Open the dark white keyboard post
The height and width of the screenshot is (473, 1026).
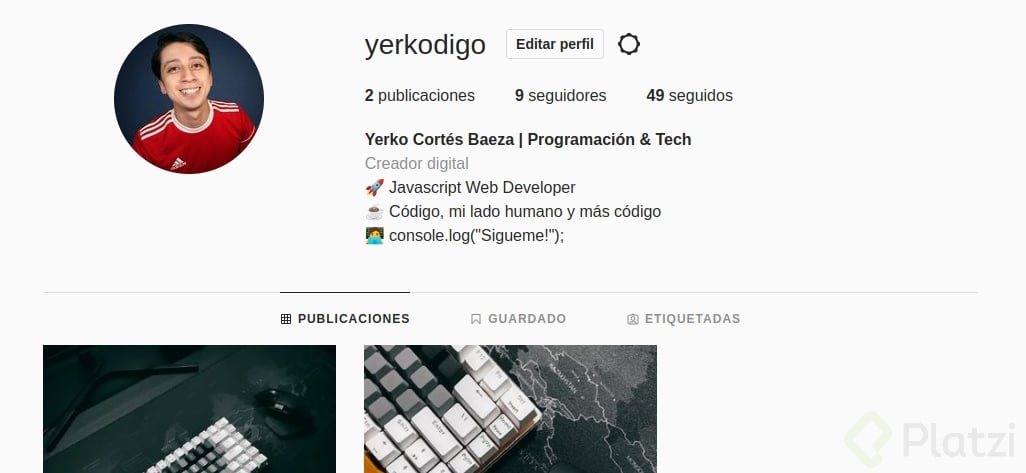click(189, 409)
